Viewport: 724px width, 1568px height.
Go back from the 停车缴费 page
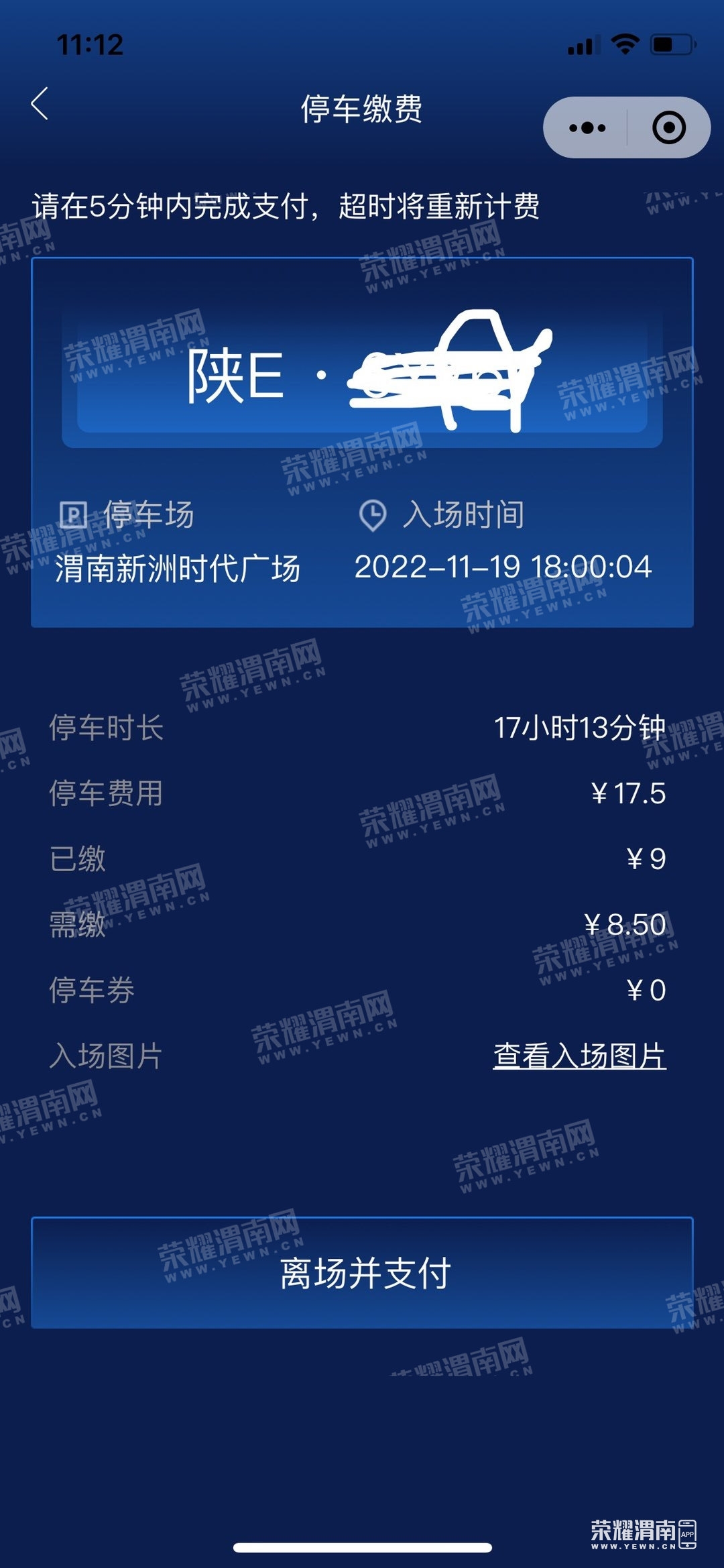[40, 105]
